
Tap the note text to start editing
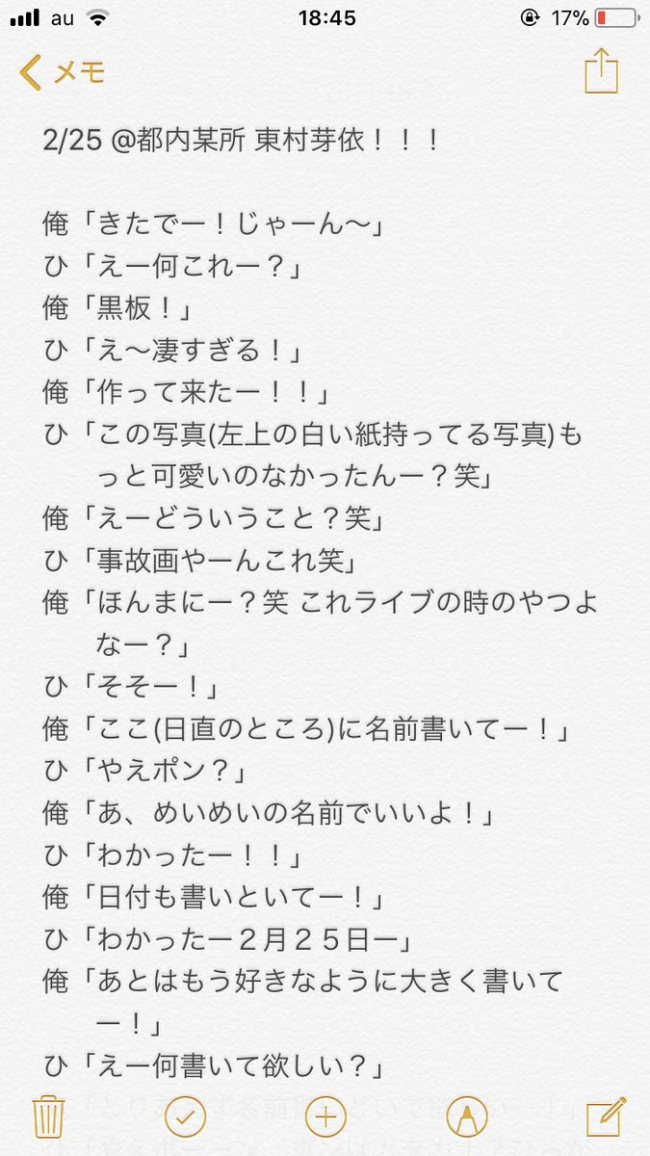click(x=322, y=603)
